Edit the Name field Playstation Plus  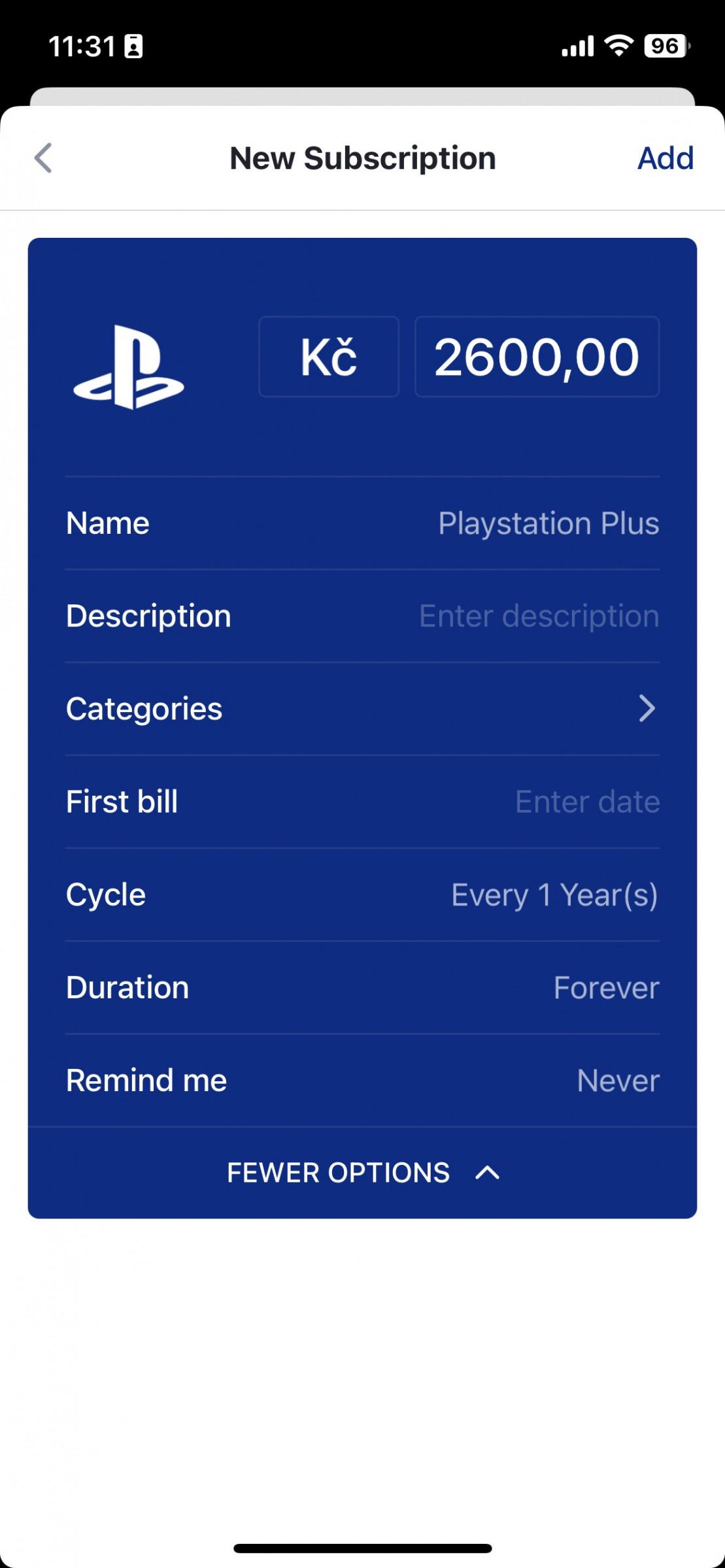point(362,523)
